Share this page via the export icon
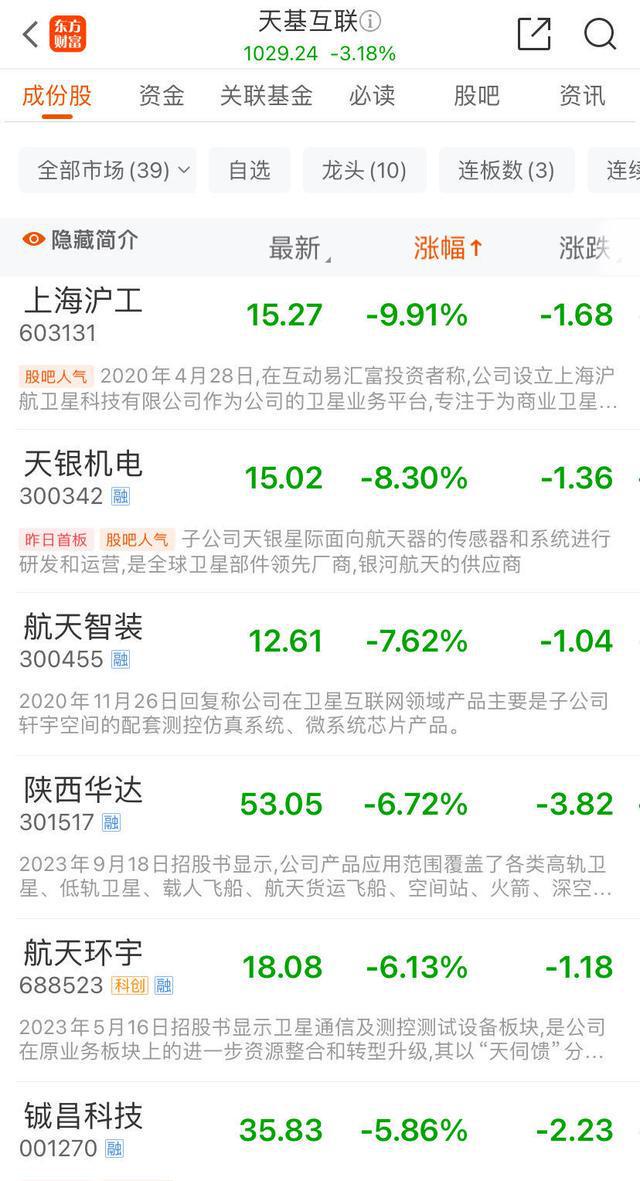 [534, 34]
